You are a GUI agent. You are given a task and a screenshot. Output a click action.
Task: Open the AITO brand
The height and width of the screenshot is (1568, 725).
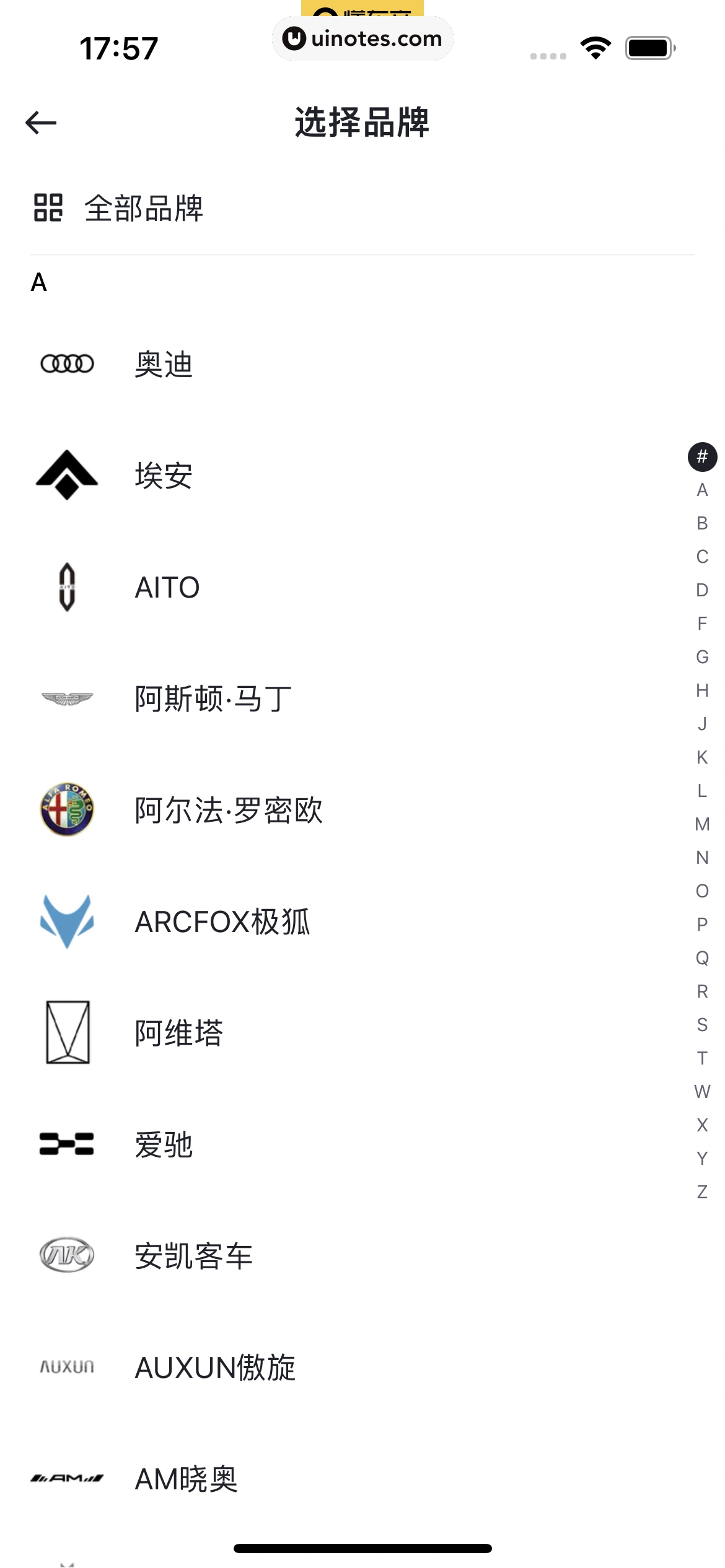pos(167,587)
